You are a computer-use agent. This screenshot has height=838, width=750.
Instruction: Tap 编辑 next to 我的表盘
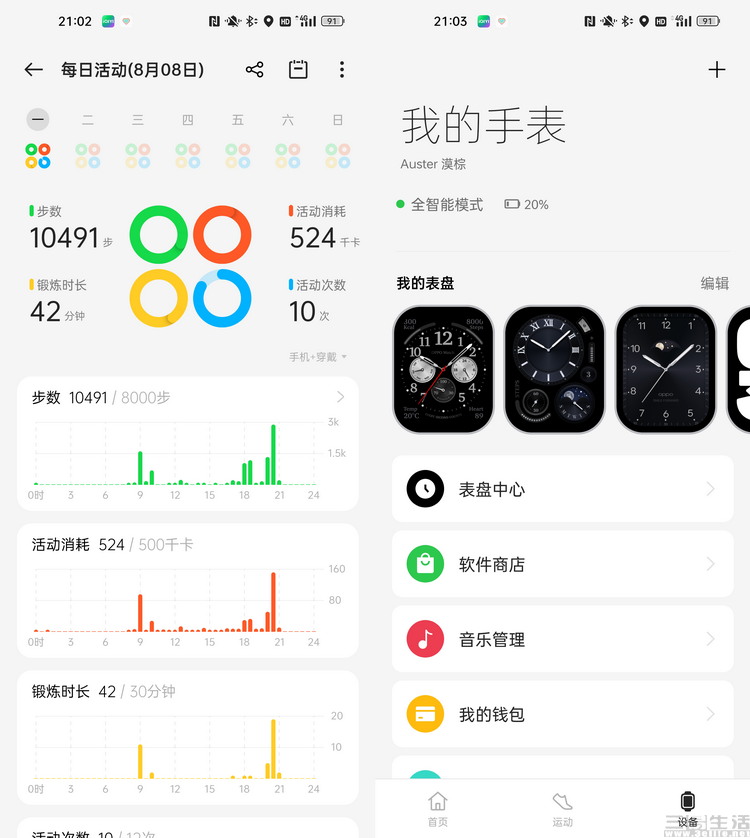point(714,283)
